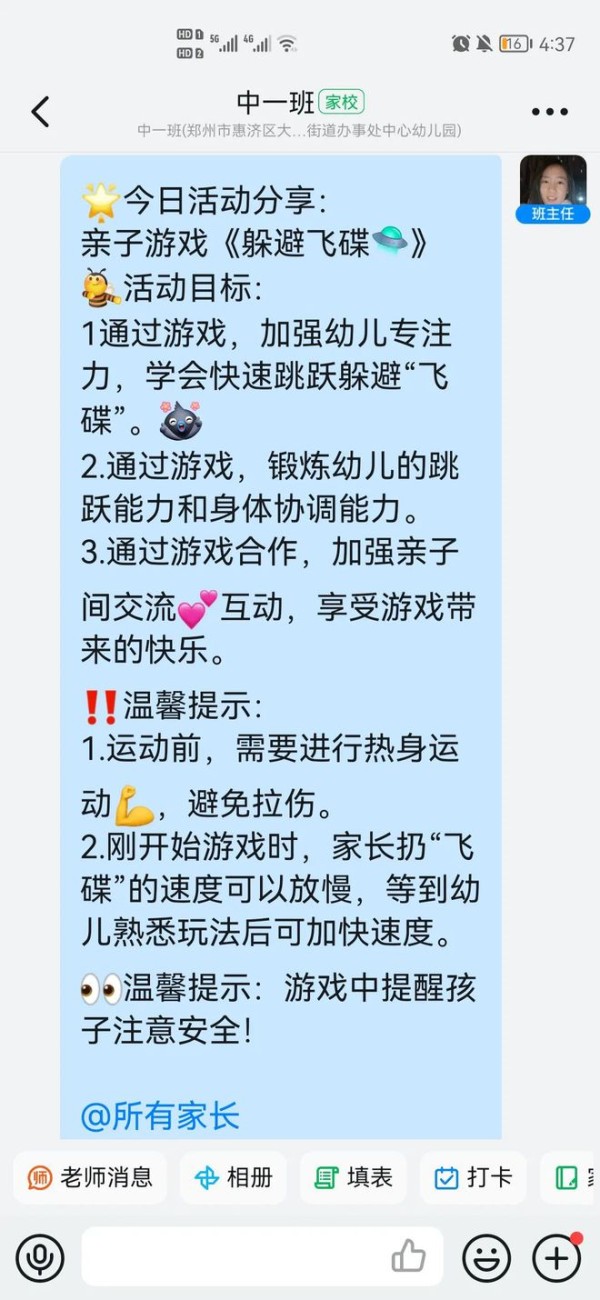
Task: Open the 填表 form shortcut
Action: click(x=353, y=1178)
